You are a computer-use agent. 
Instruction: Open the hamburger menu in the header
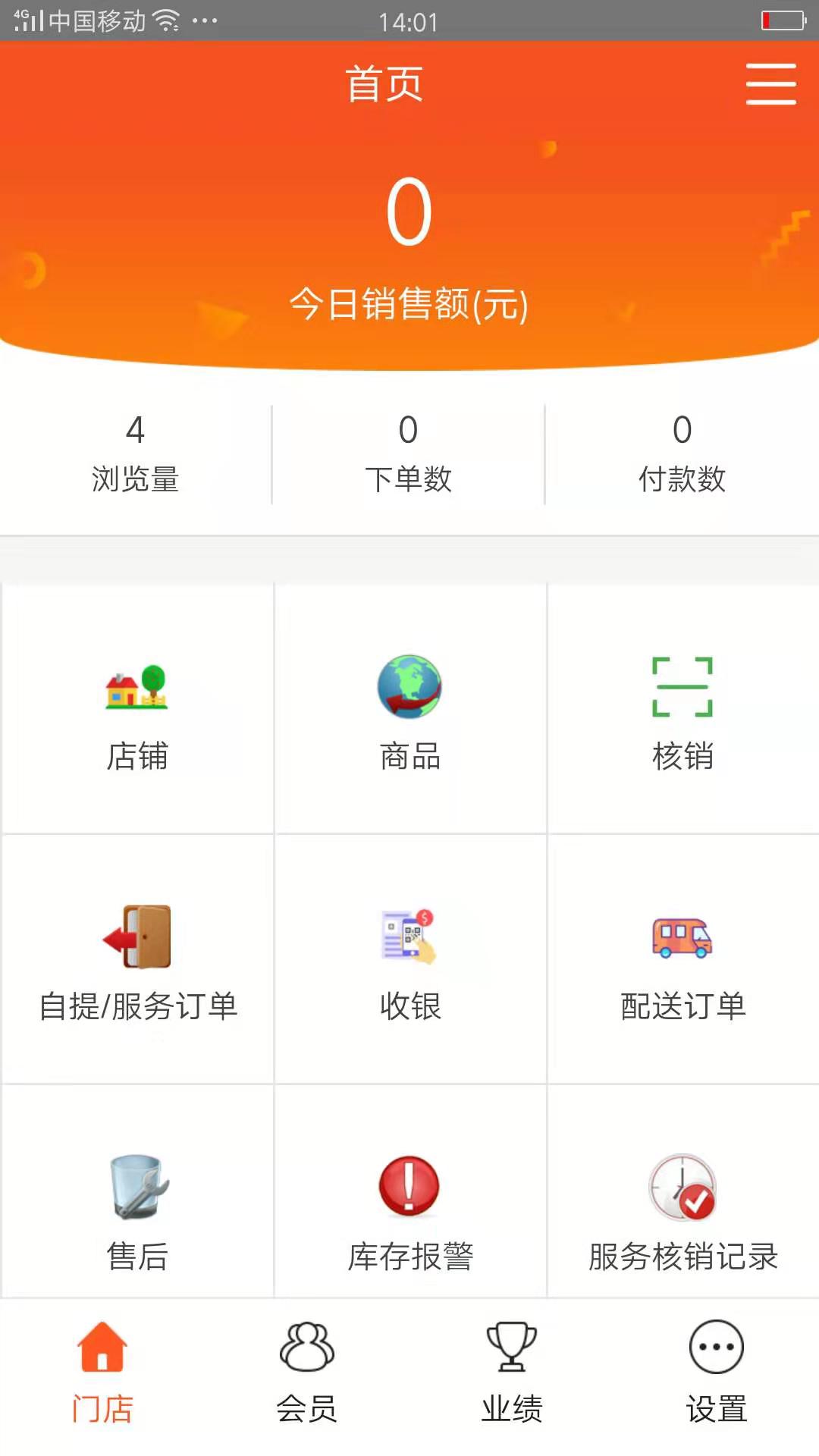[x=770, y=83]
